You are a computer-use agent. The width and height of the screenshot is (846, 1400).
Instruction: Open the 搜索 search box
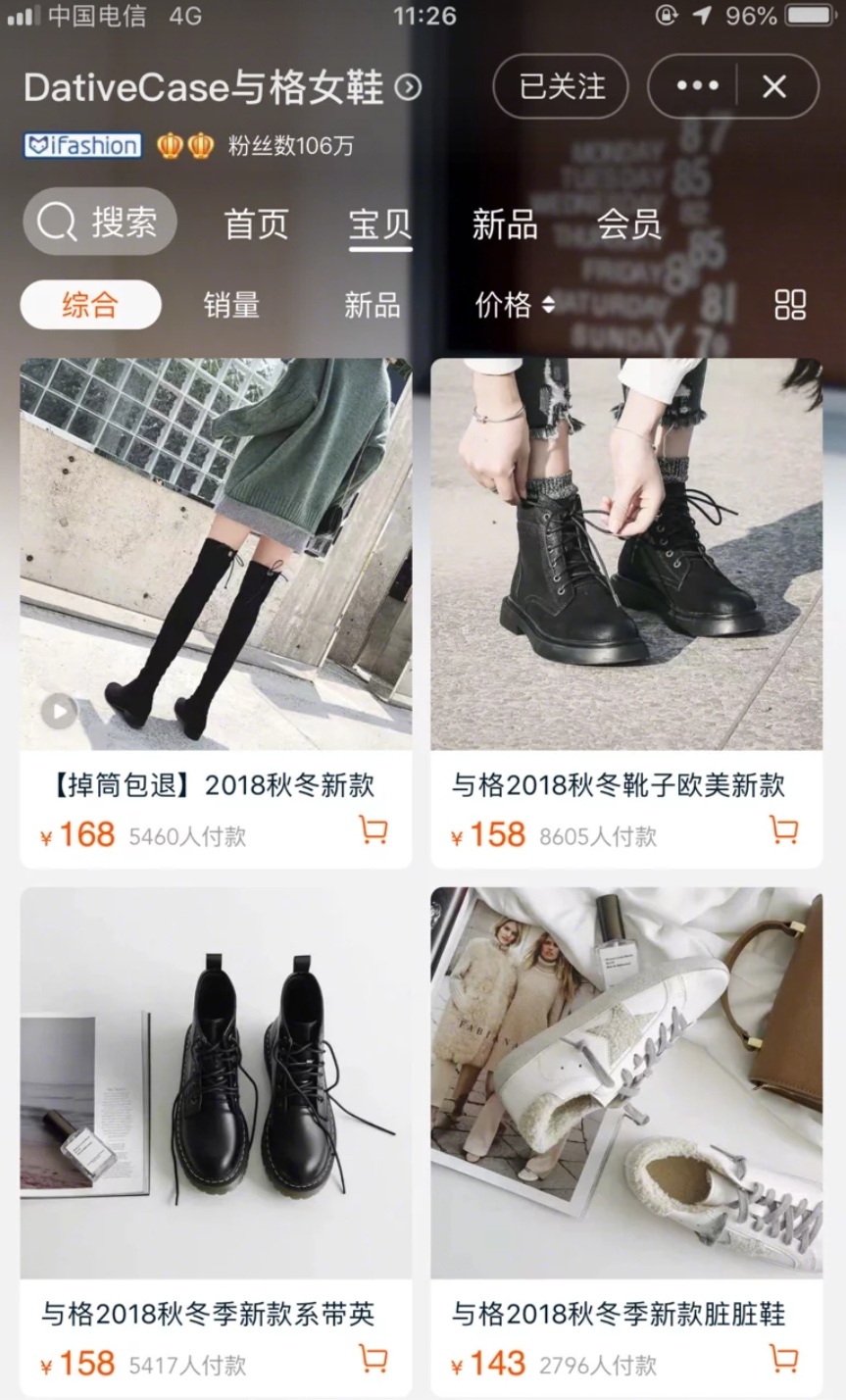(99, 223)
